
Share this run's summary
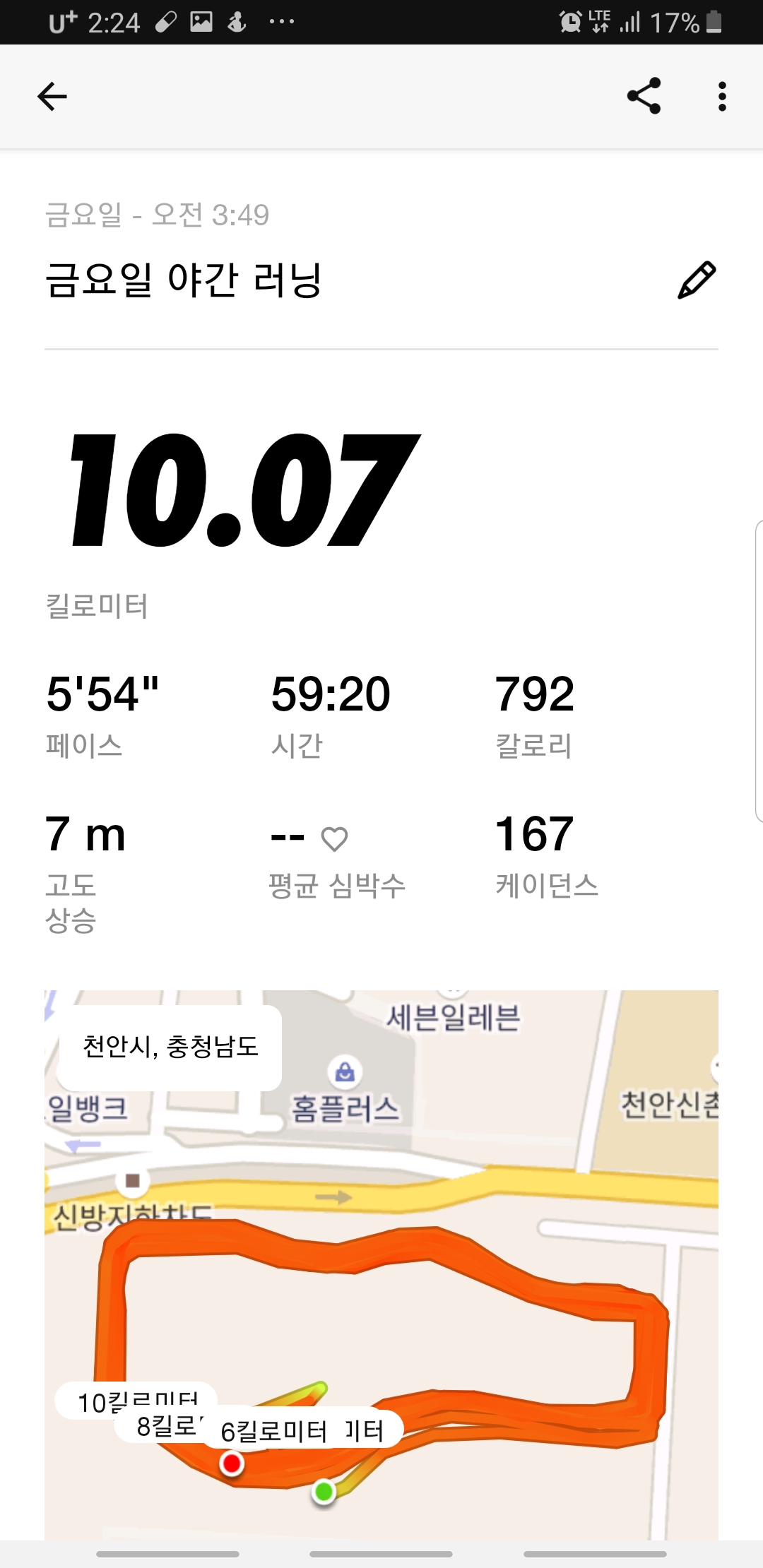pos(644,96)
